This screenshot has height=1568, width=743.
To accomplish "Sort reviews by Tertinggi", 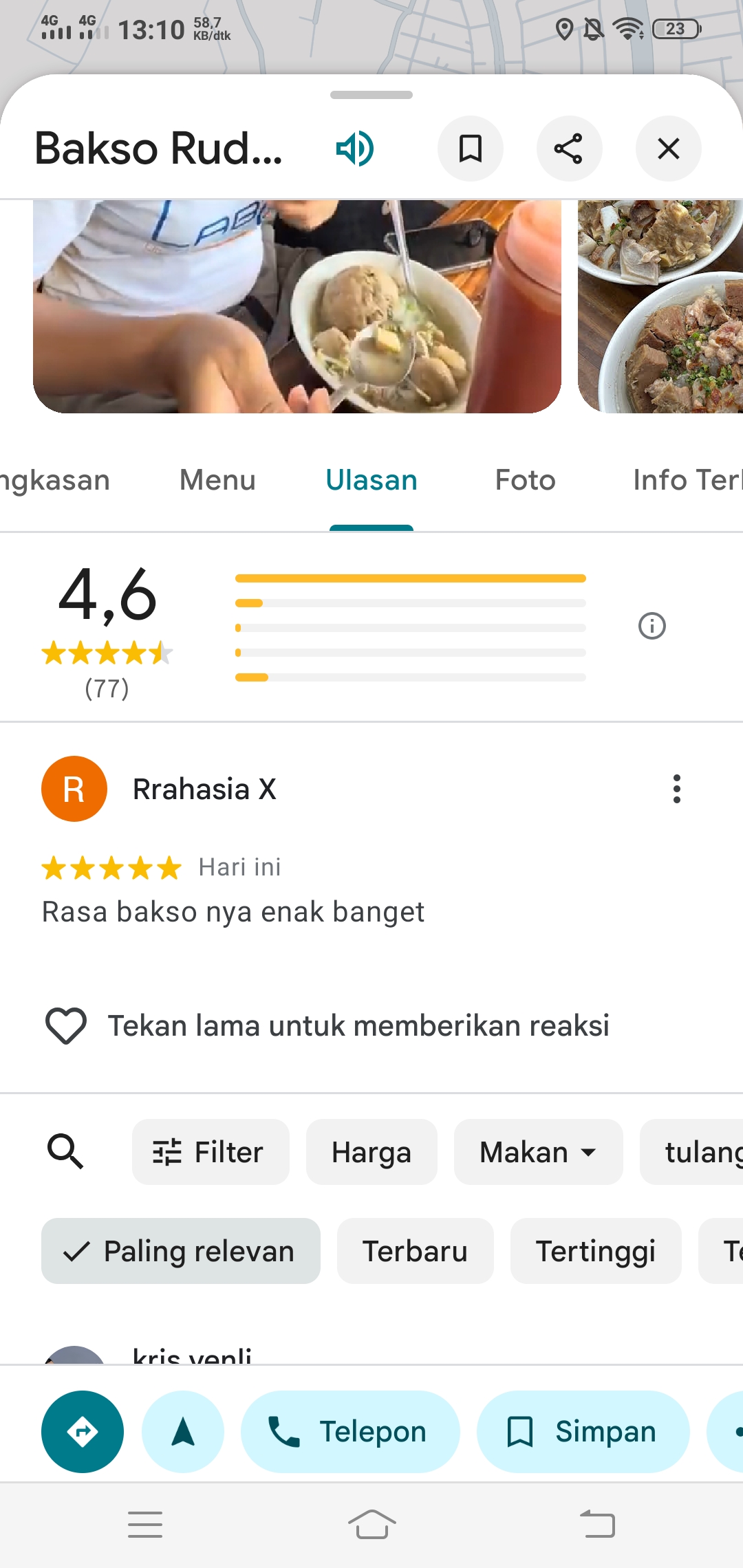I will (596, 1251).
